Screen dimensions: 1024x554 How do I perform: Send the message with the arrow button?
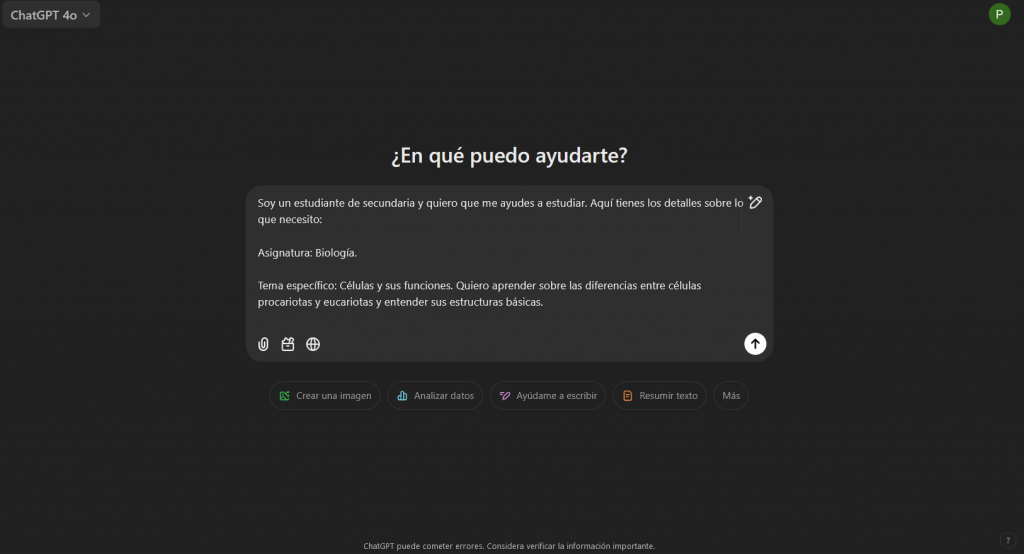point(755,344)
